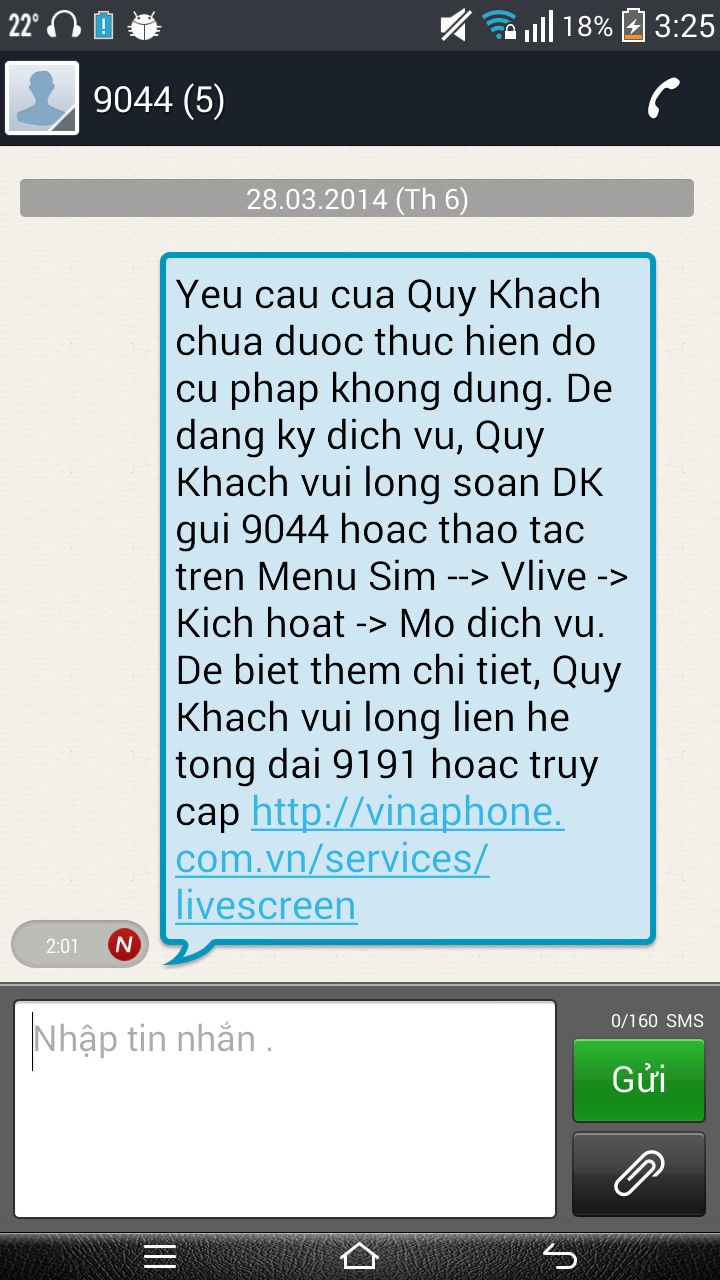The width and height of the screenshot is (720, 1280).
Task: Go to the home screen
Action: point(360,1256)
